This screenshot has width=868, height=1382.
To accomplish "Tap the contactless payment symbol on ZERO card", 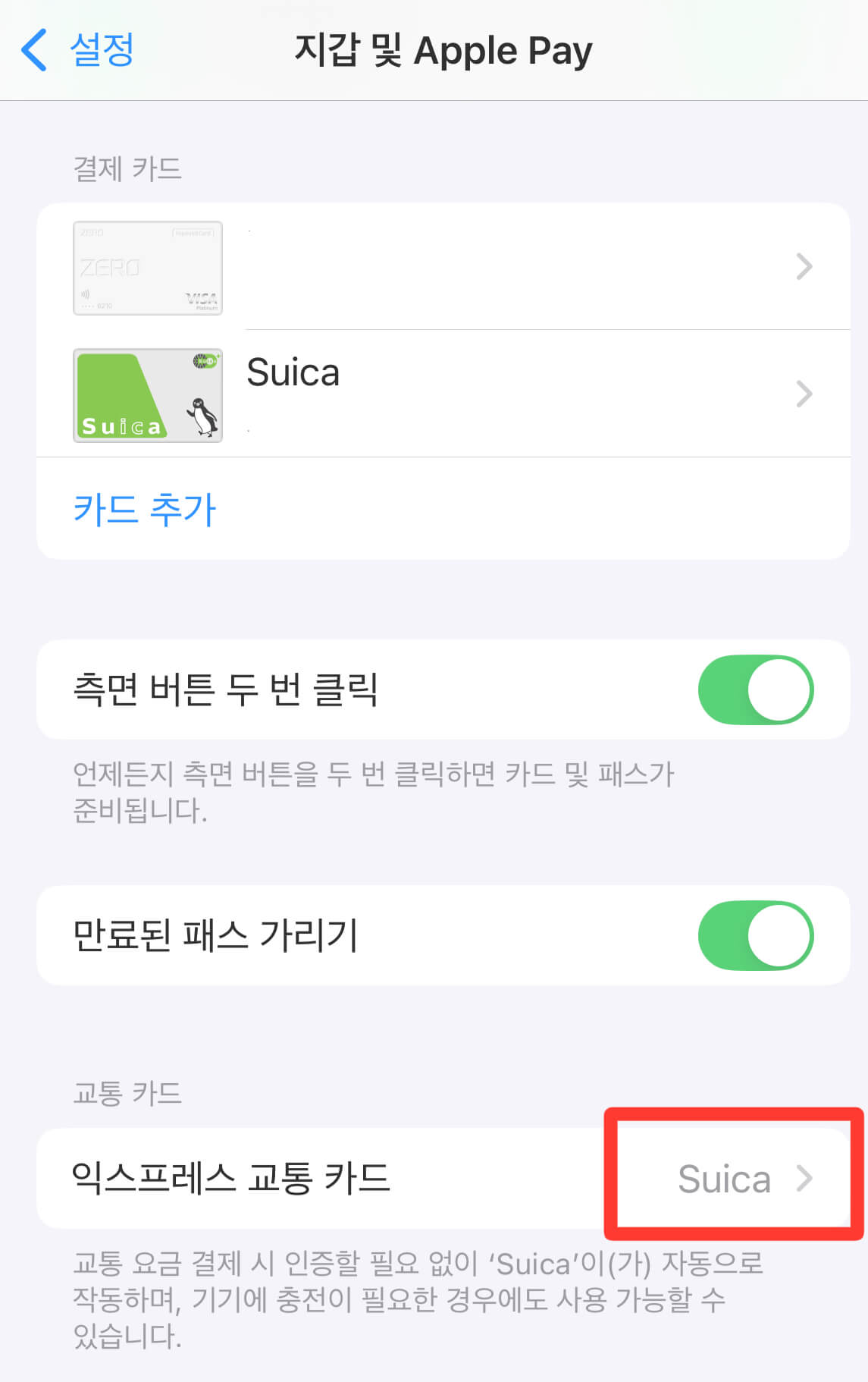I will [x=85, y=294].
